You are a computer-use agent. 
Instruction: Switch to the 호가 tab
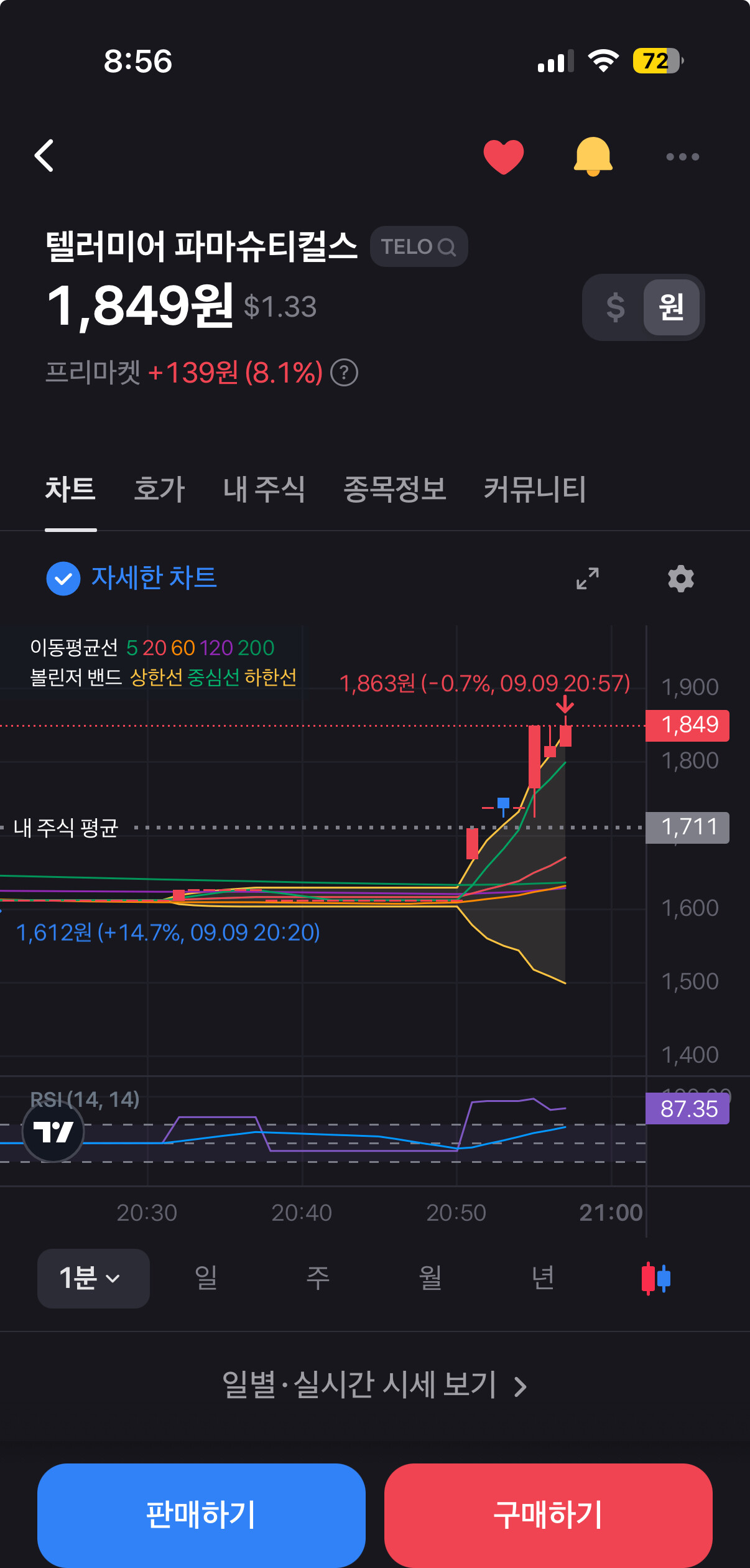pos(159,489)
